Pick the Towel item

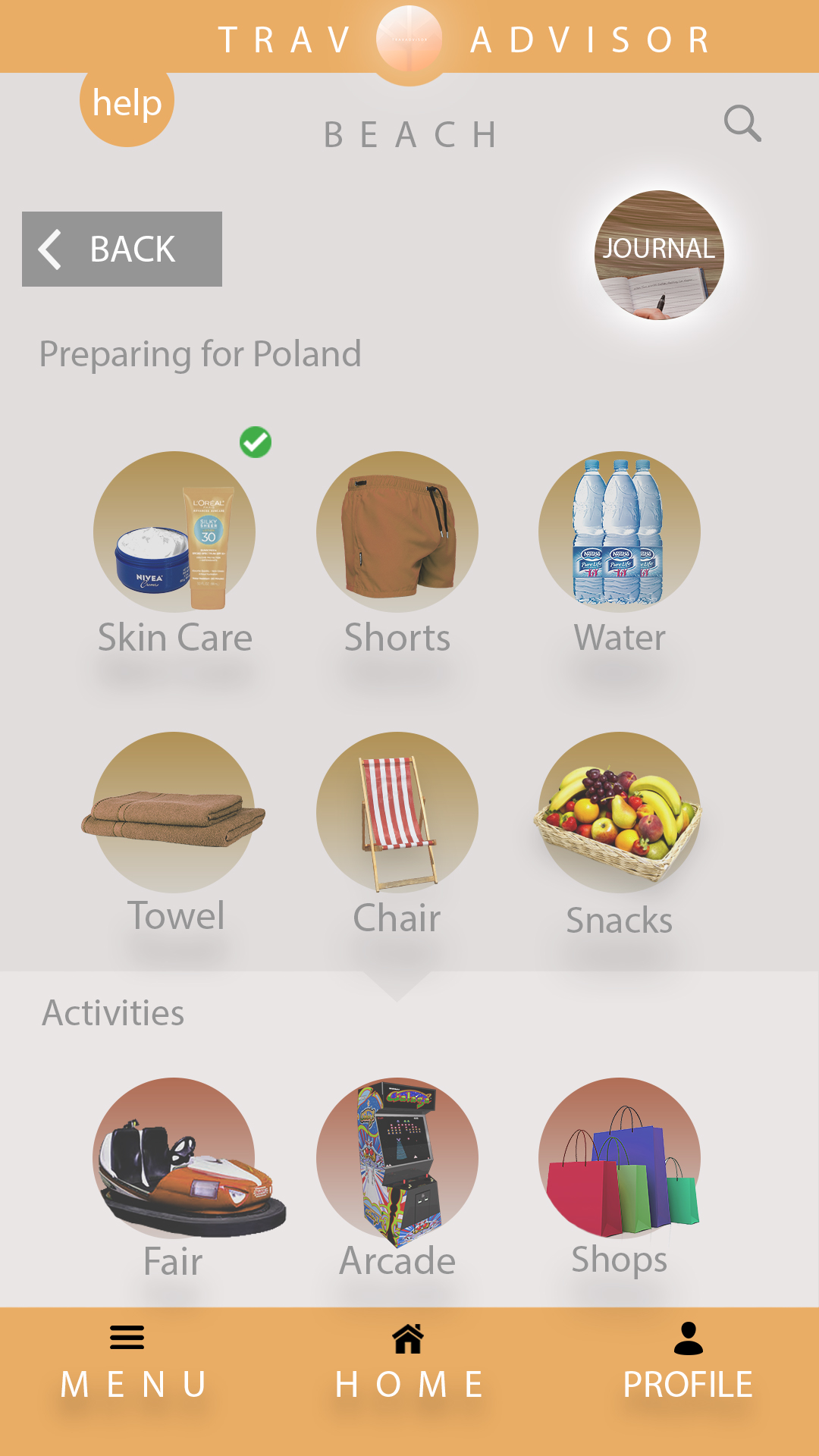pyautogui.click(x=174, y=813)
